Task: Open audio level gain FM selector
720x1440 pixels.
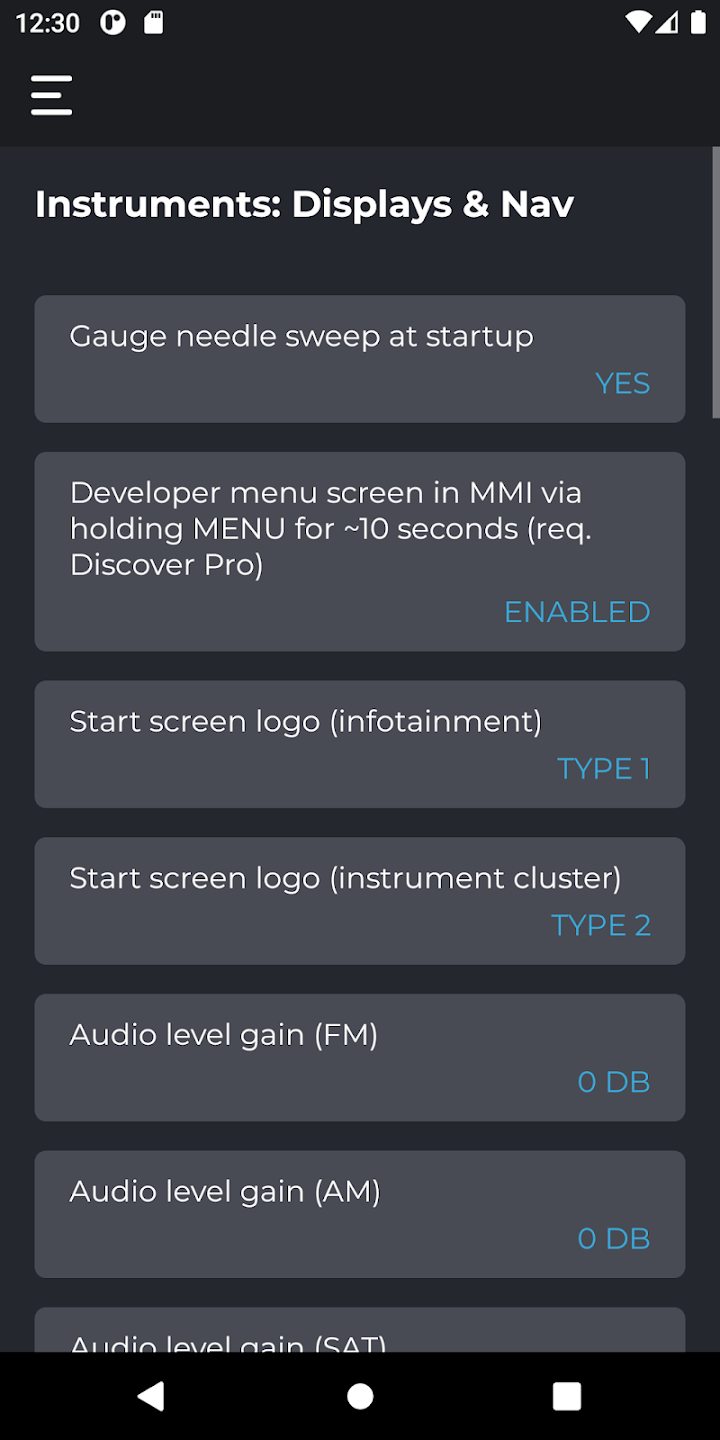Action: tap(360, 1057)
